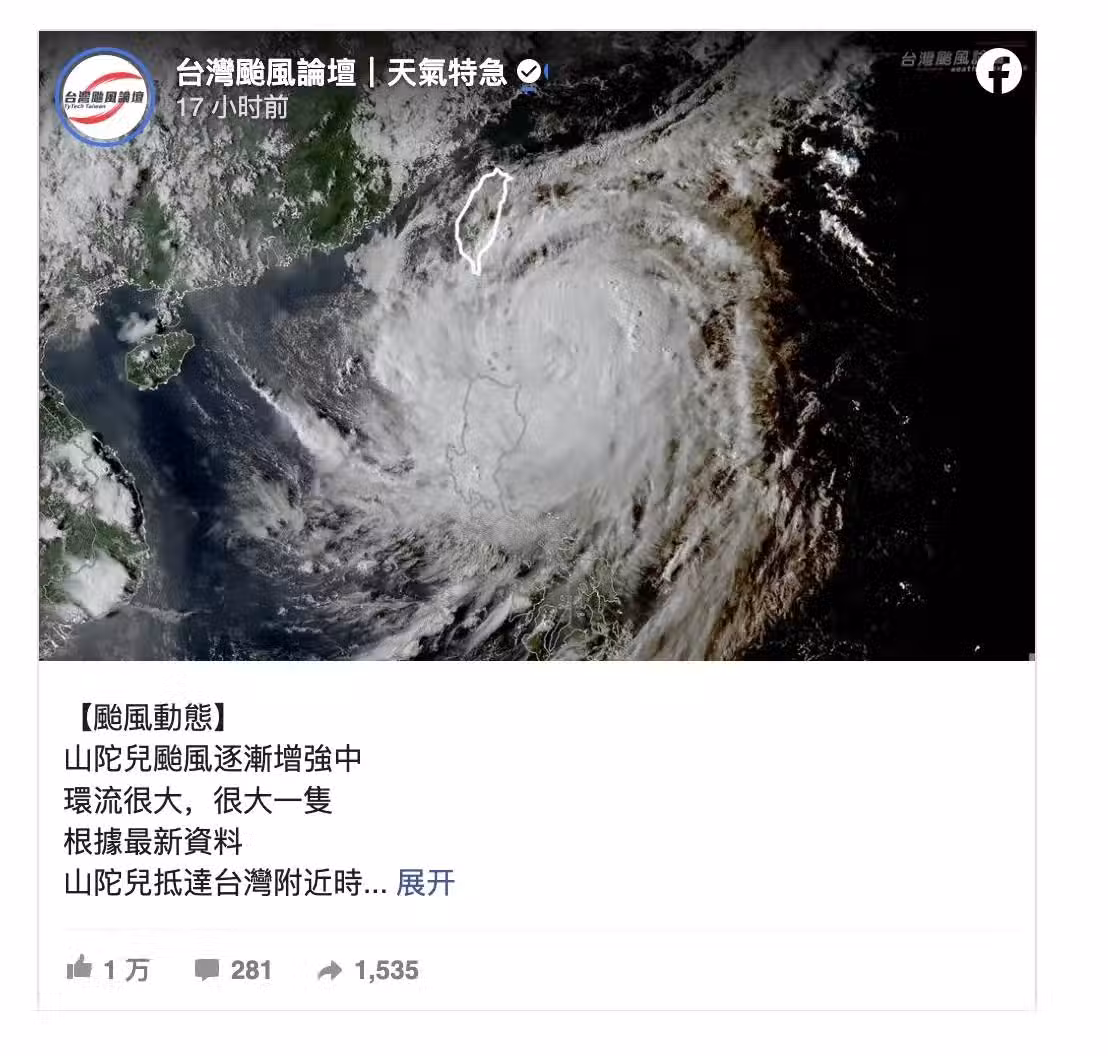Screen dimensions: 1108x1056
Task: Open the 281 comments on the post
Action: [233, 970]
